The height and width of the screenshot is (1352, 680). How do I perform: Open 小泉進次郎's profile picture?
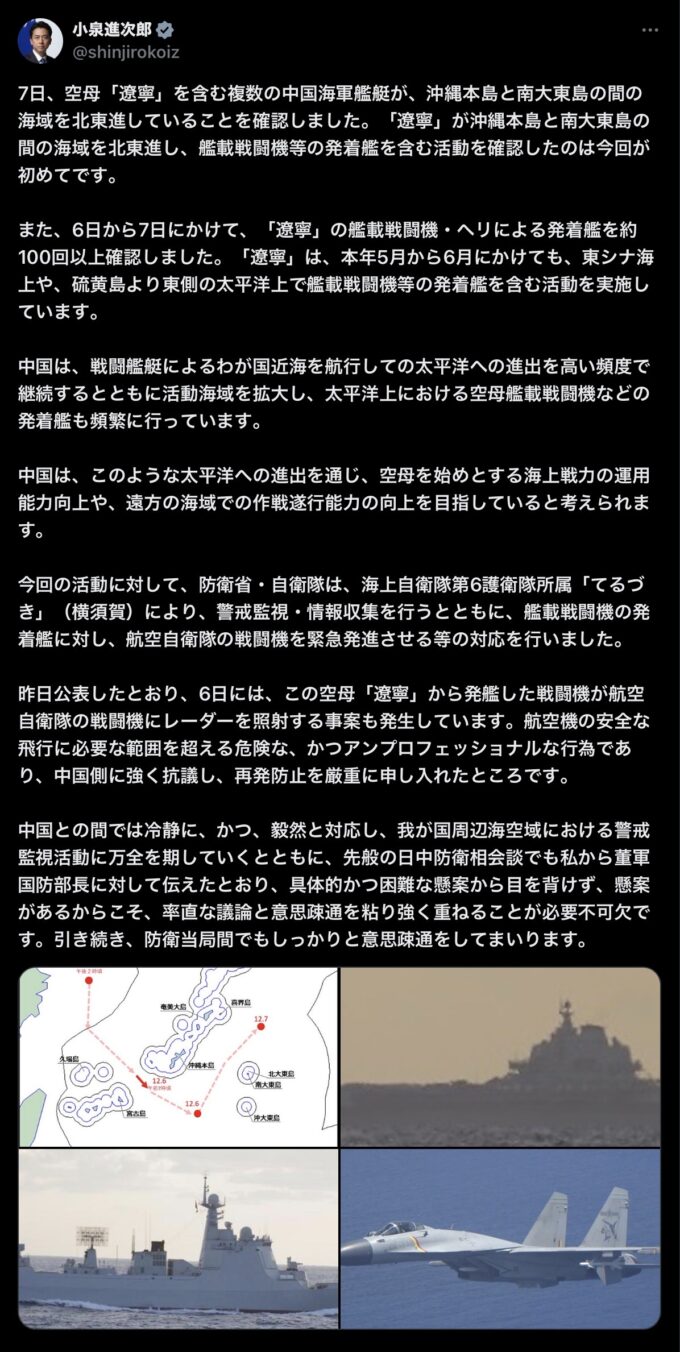click(40, 41)
